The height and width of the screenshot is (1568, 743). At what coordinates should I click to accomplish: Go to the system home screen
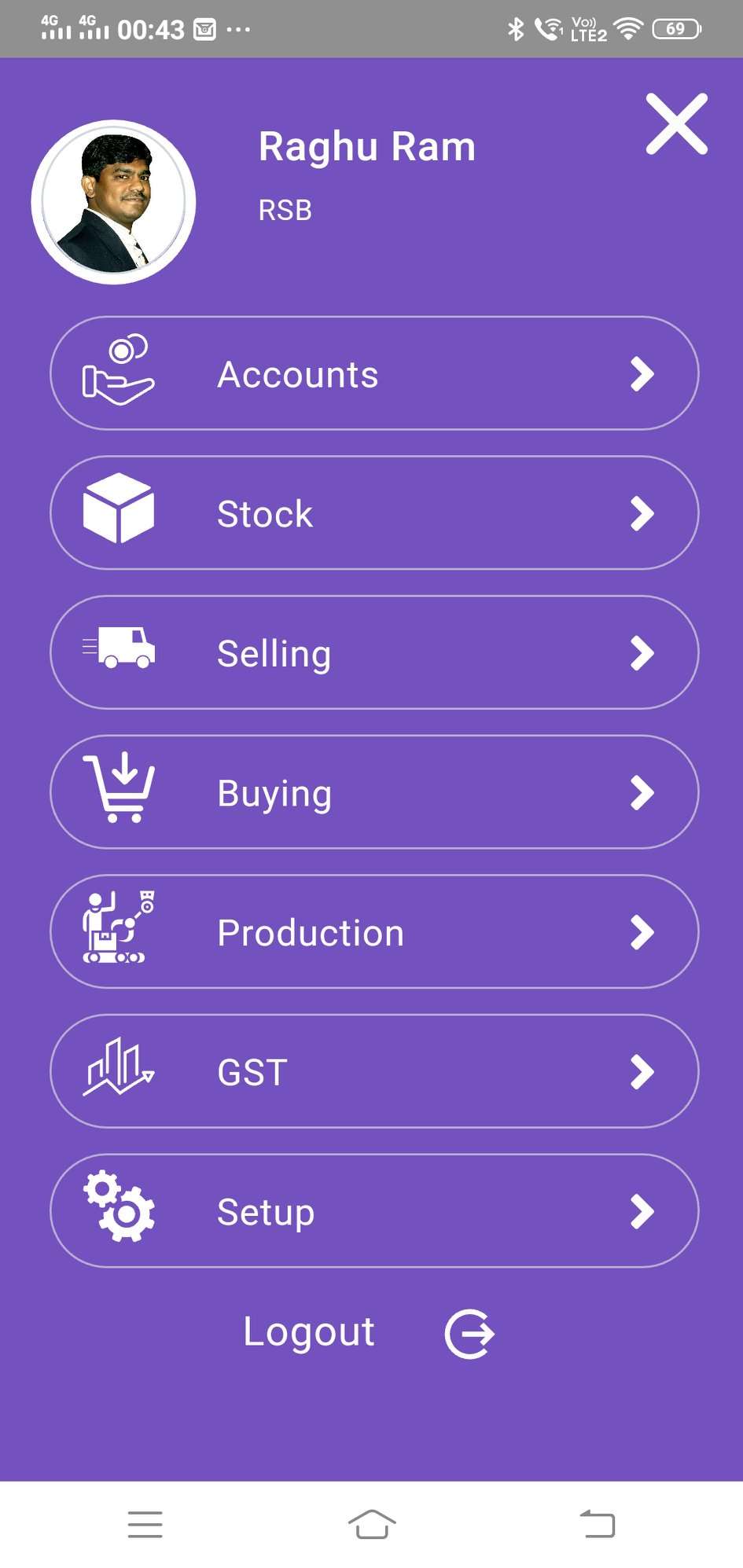pyautogui.click(x=371, y=1524)
